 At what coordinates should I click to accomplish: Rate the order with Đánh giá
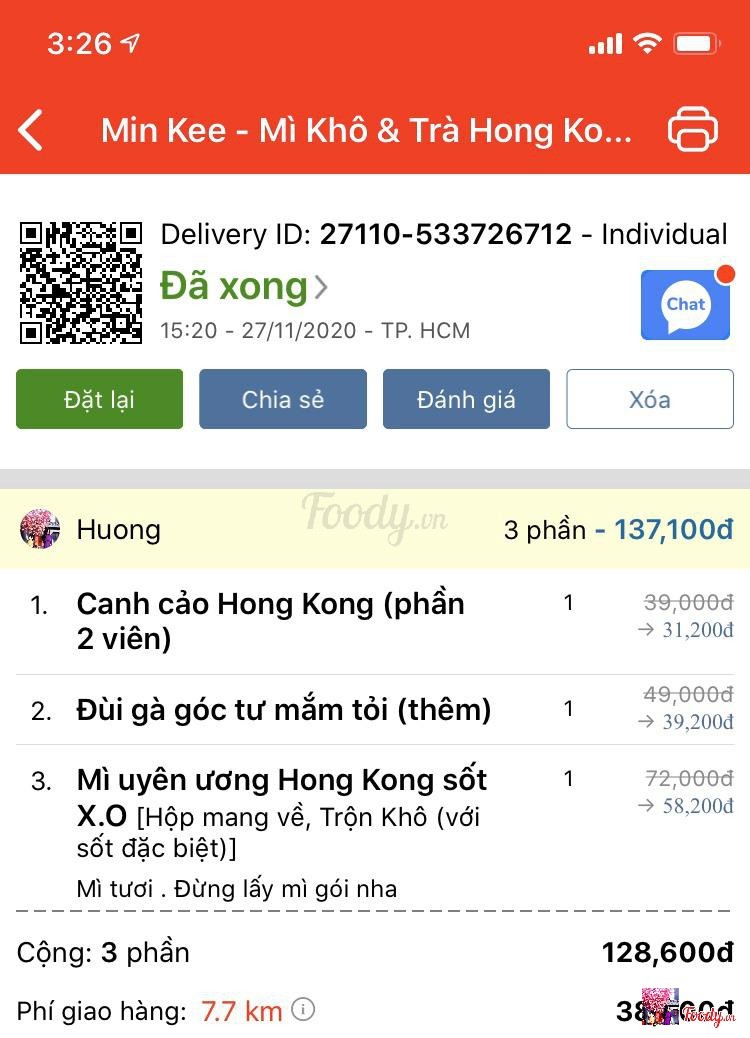pyautogui.click(x=466, y=399)
